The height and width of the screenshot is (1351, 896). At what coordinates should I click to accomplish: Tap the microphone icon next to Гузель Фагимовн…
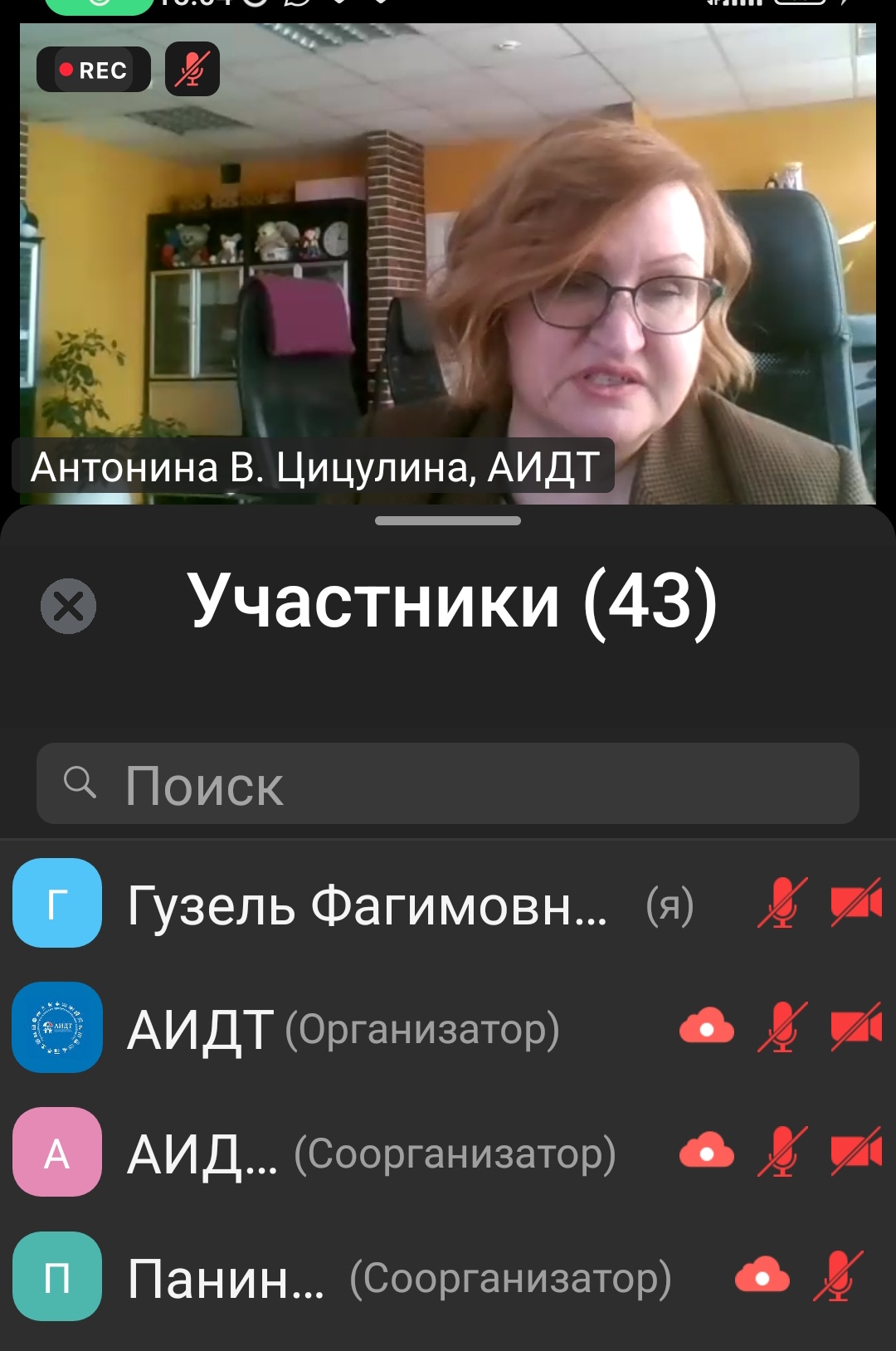[x=782, y=903]
